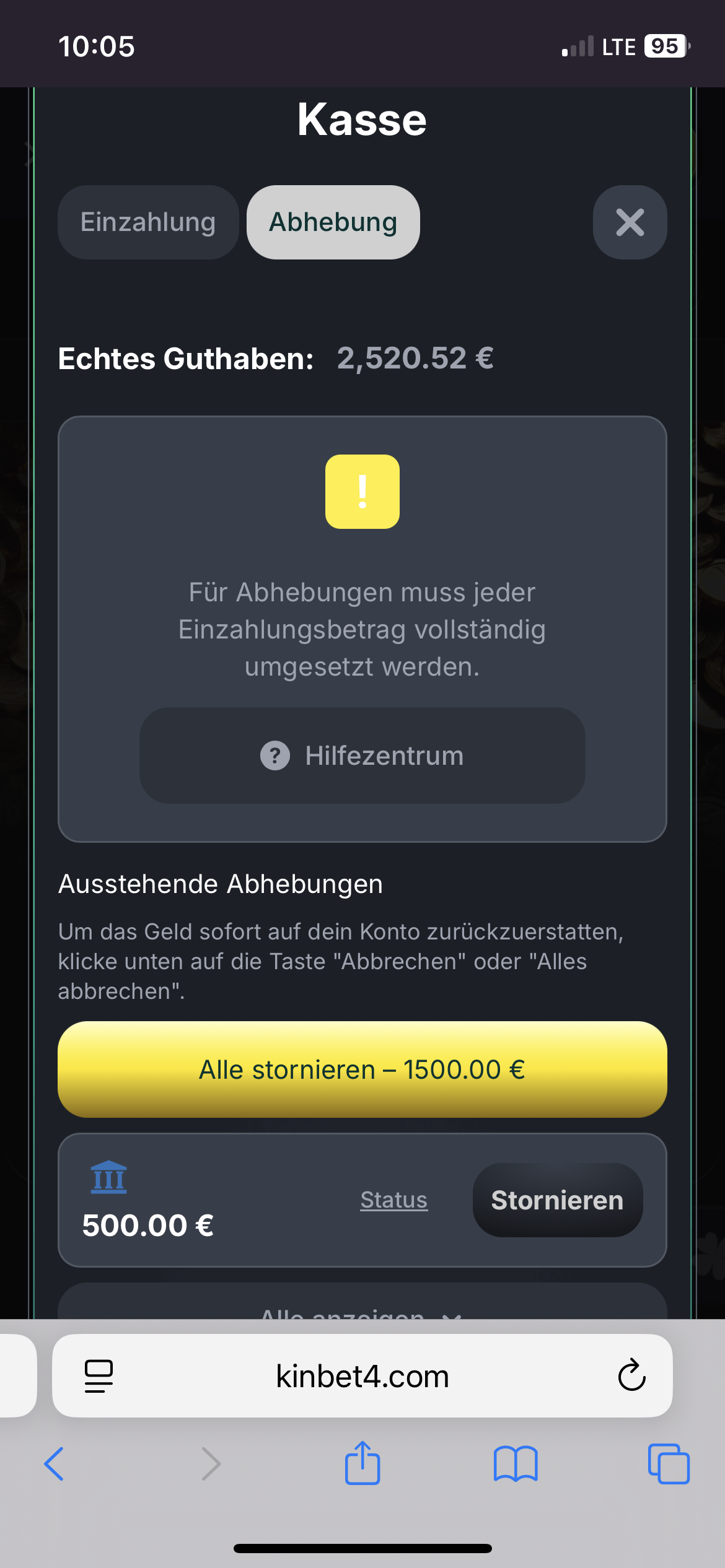The height and width of the screenshot is (1568, 725).
Task: Reload the page in Safari
Action: pos(631,1376)
